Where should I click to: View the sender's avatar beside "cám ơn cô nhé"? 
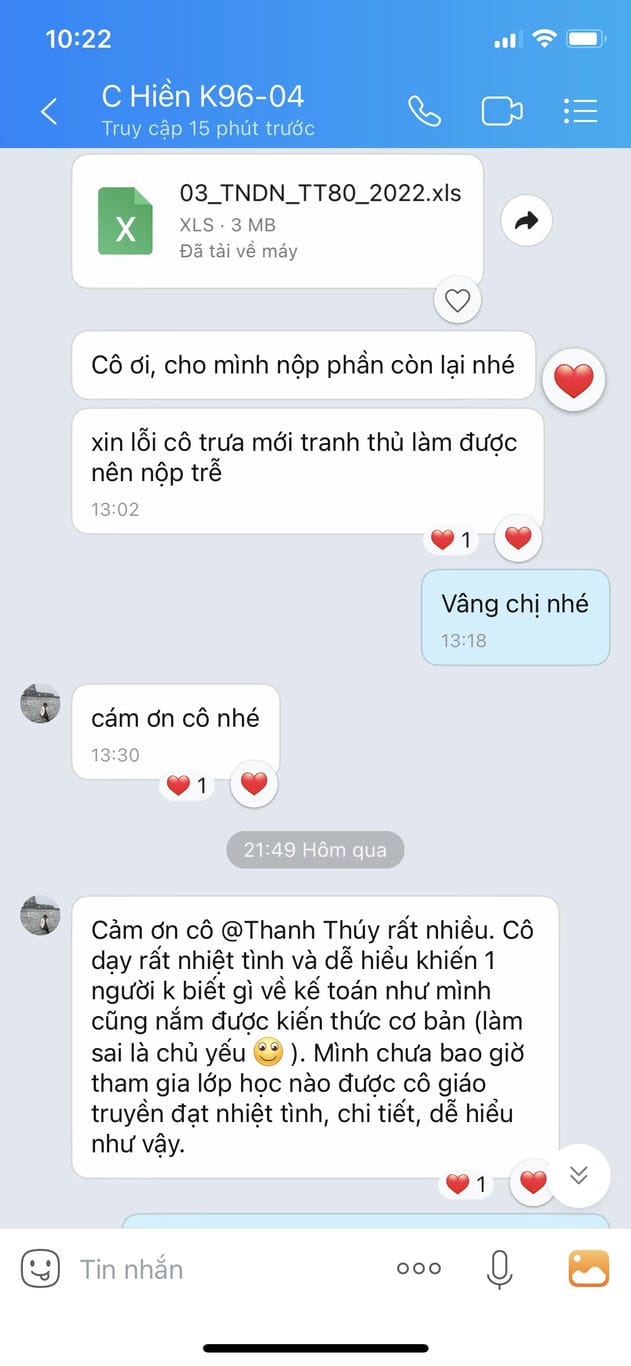[41, 705]
